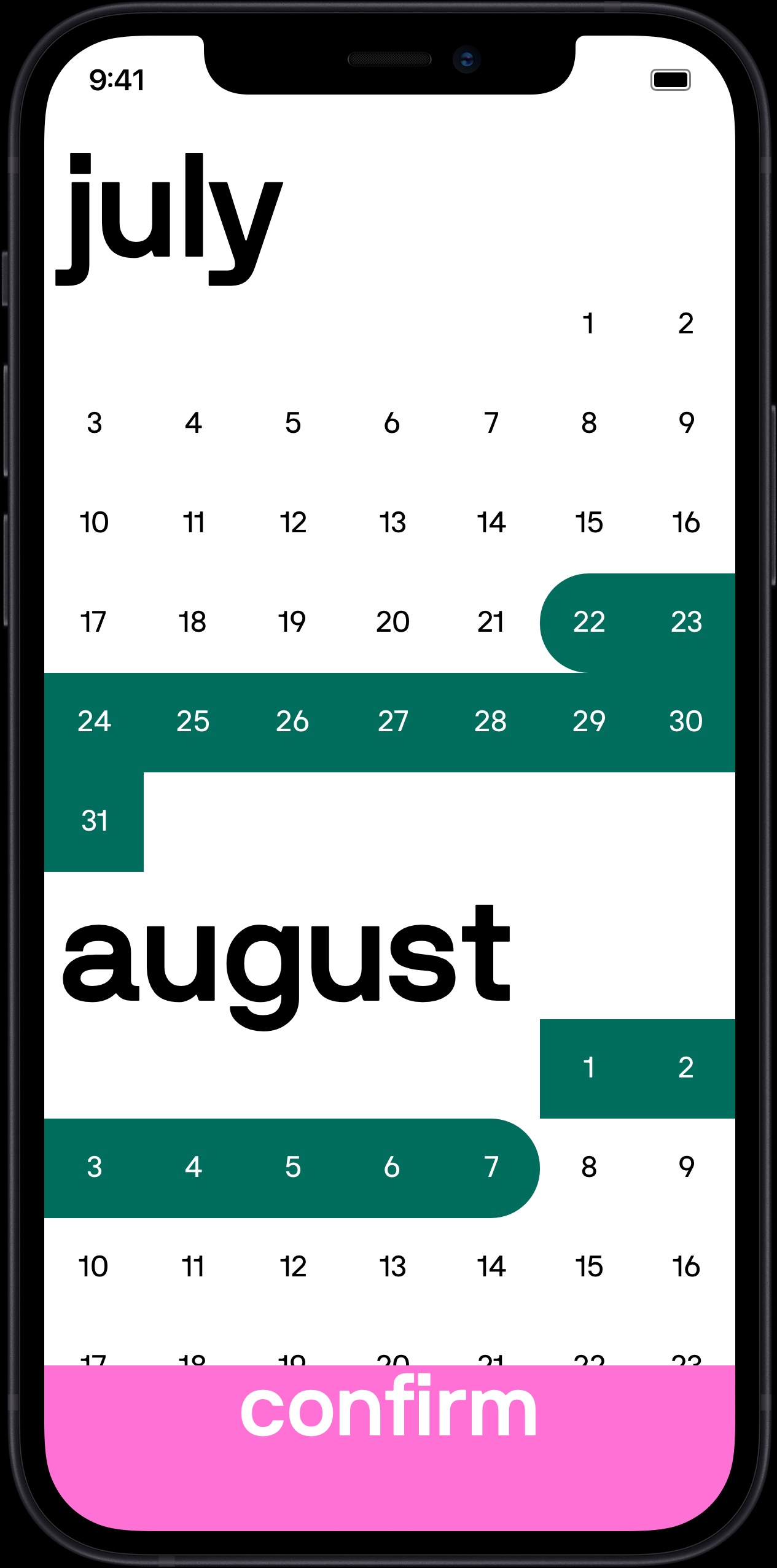Tap August 4 in the highlighted row

tap(193, 1168)
